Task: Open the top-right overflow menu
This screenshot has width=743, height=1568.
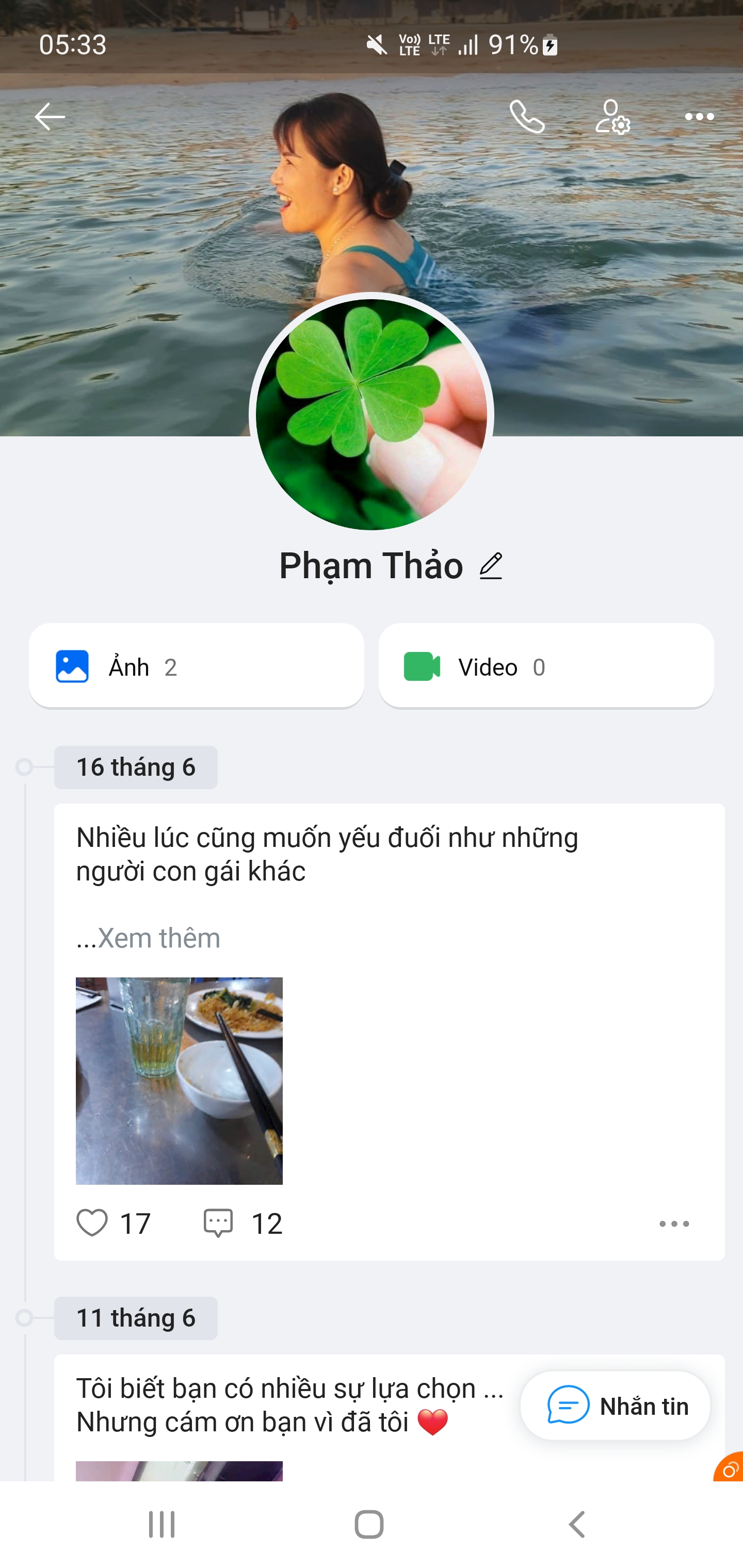Action: 699,116
